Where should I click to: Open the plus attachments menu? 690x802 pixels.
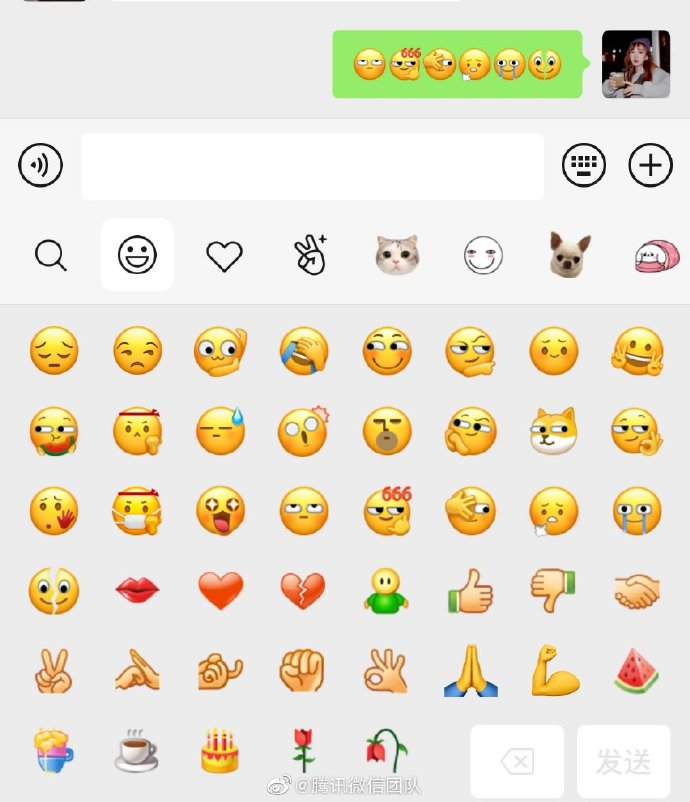point(650,165)
